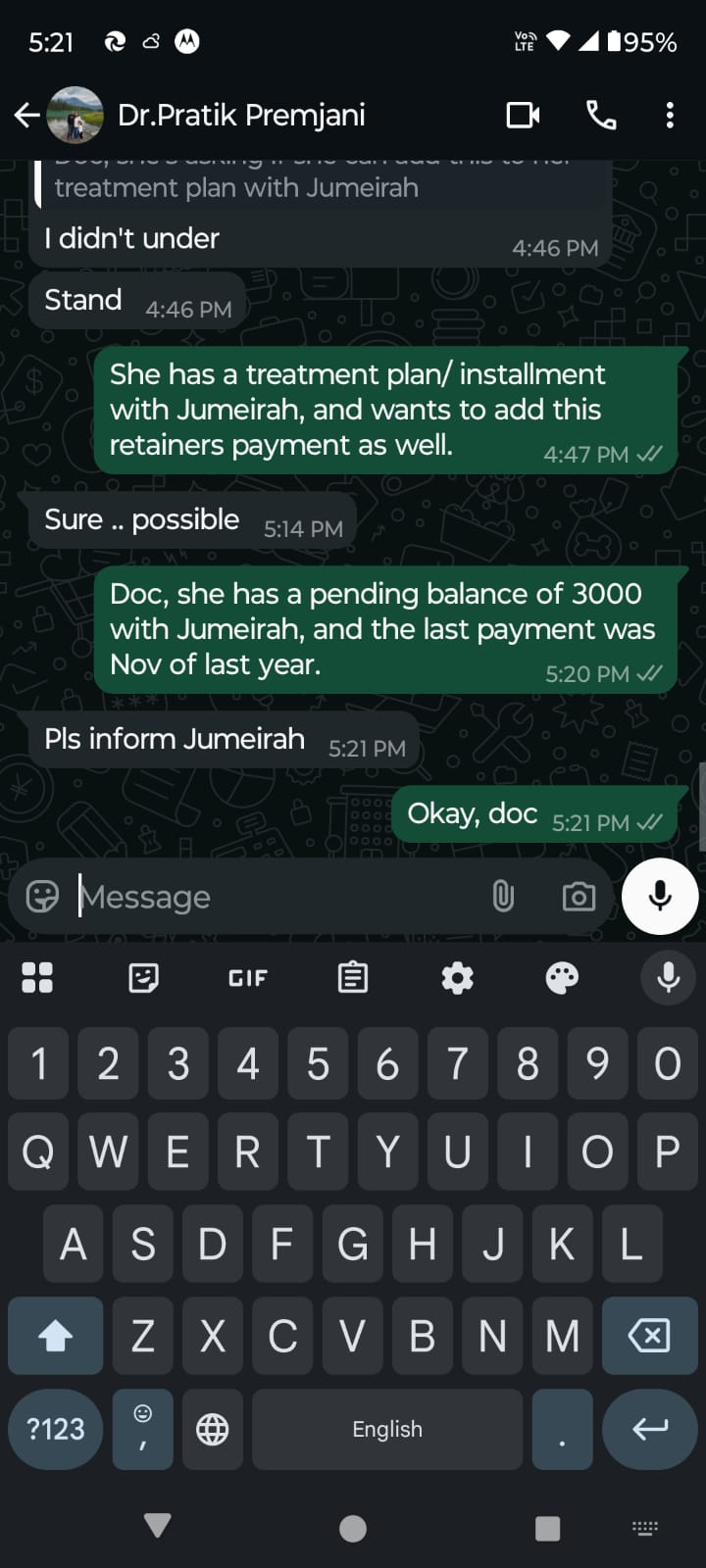Open the keyboard sticker panel
The width and height of the screenshot is (706, 1568).
143,977
